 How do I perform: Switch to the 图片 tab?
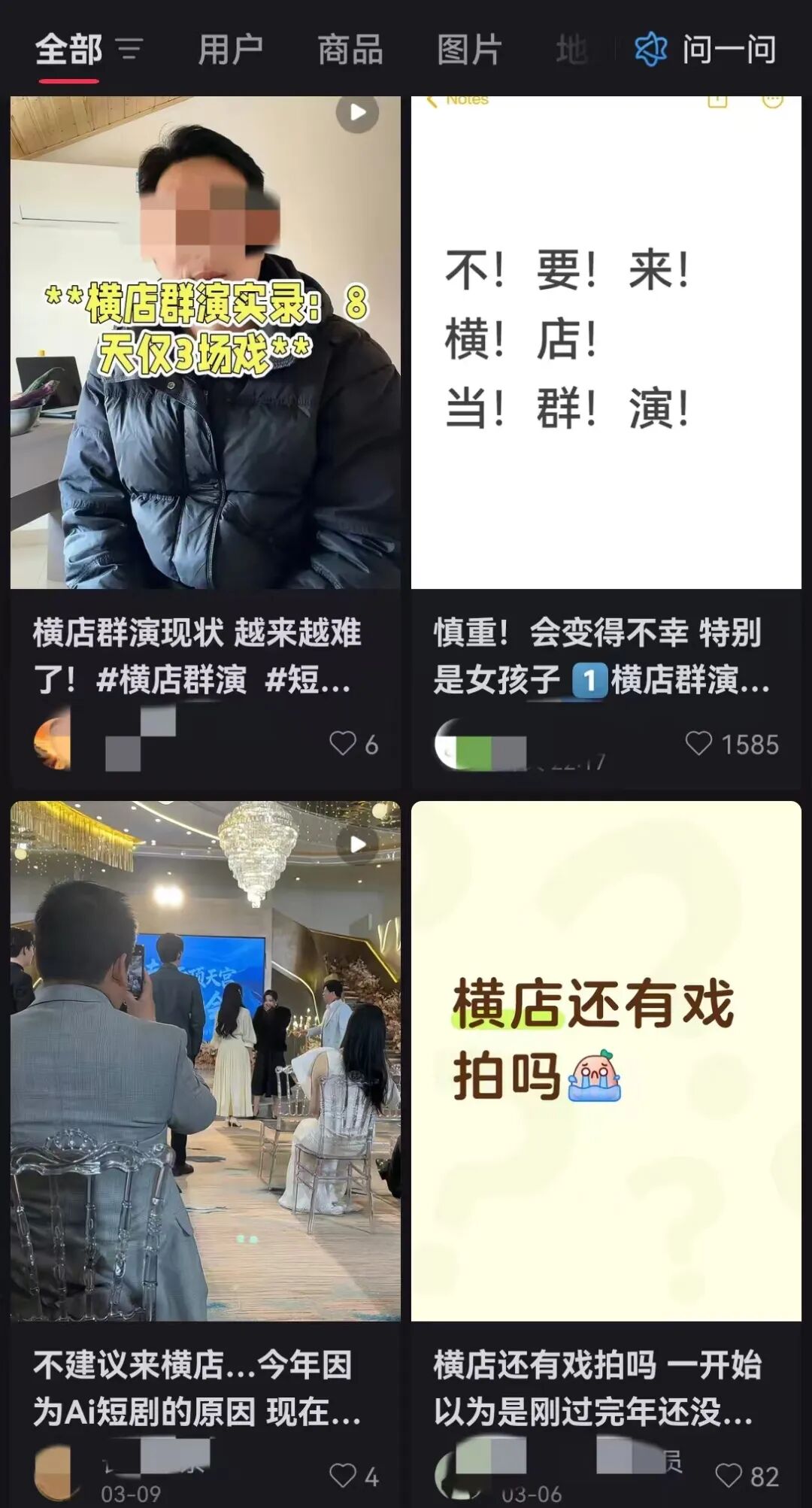click(469, 50)
